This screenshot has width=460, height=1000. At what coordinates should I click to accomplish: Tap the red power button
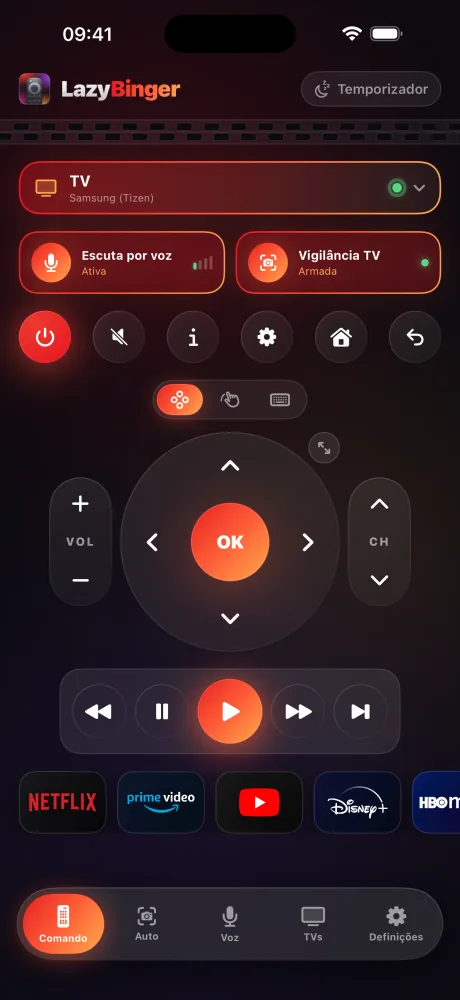point(45,337)
